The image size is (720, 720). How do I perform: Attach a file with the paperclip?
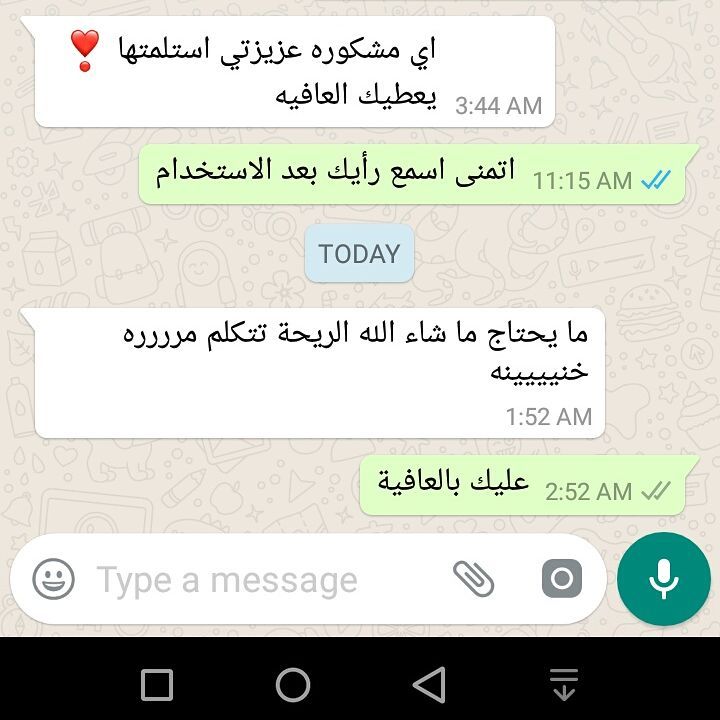(474, 578)
